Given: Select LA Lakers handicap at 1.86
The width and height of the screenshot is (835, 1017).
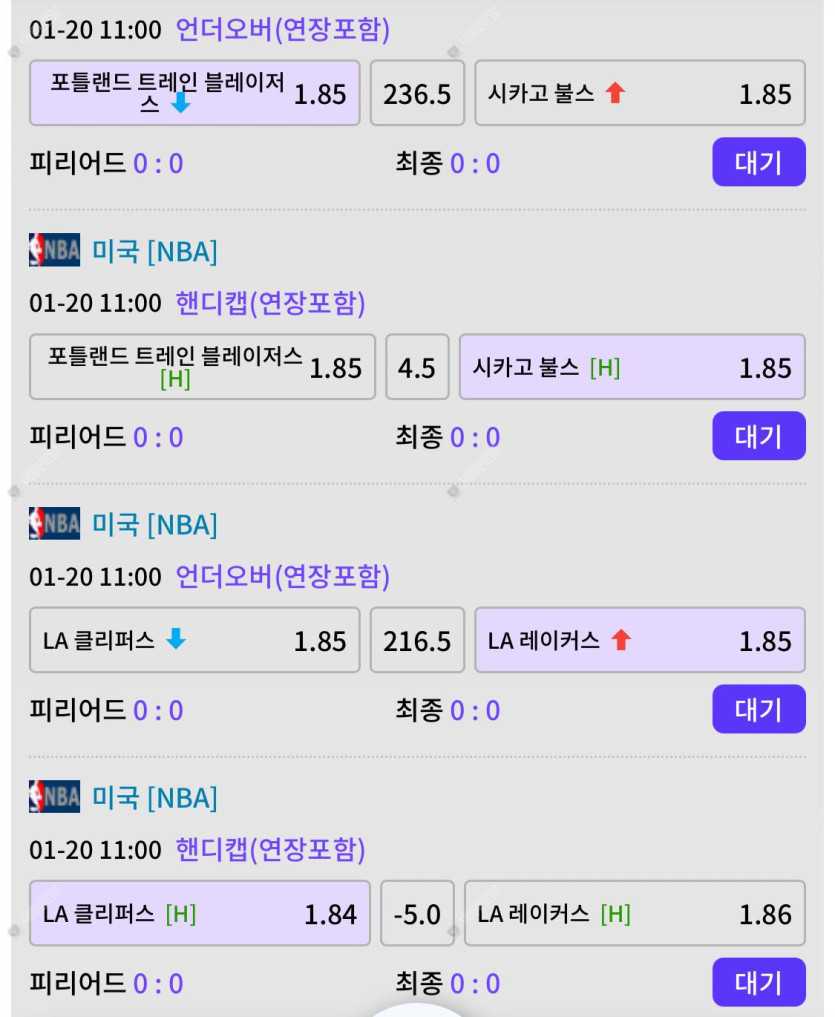Looking at the screenshot, I should 634,913.
